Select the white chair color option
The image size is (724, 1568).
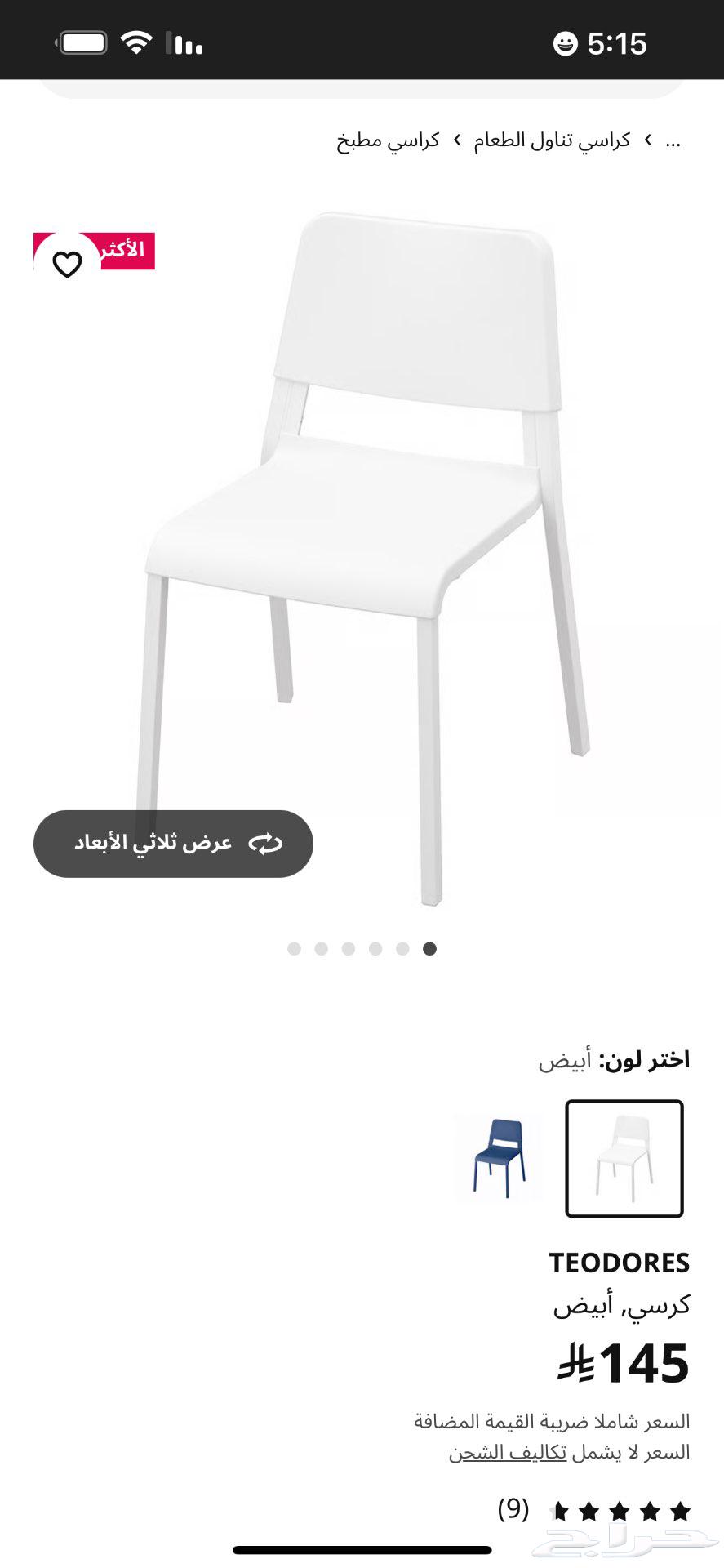[624, 1156]
